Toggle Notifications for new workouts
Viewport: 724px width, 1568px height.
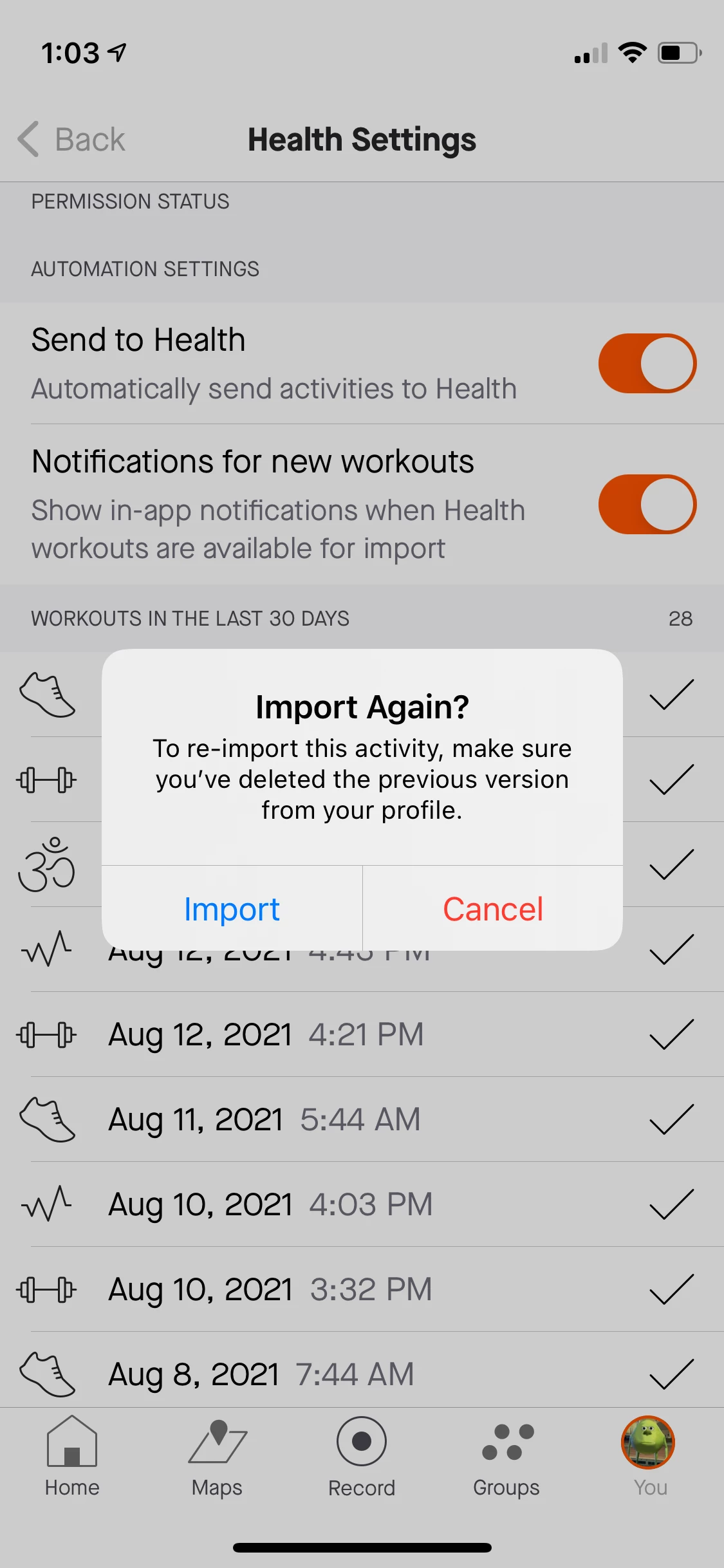coord(647,504)
